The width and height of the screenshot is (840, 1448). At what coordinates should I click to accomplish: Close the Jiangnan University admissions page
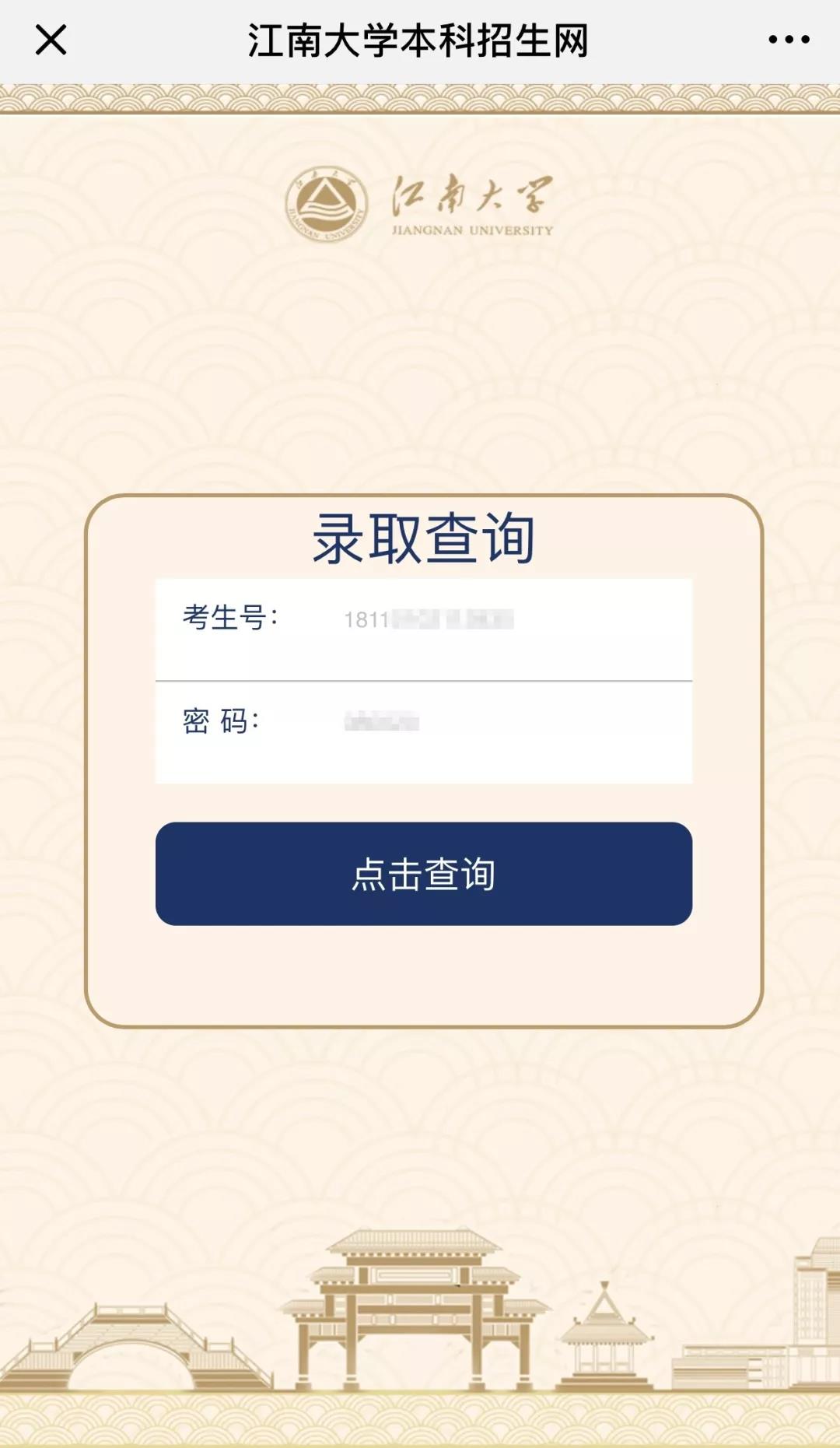[x=51, y=40]
